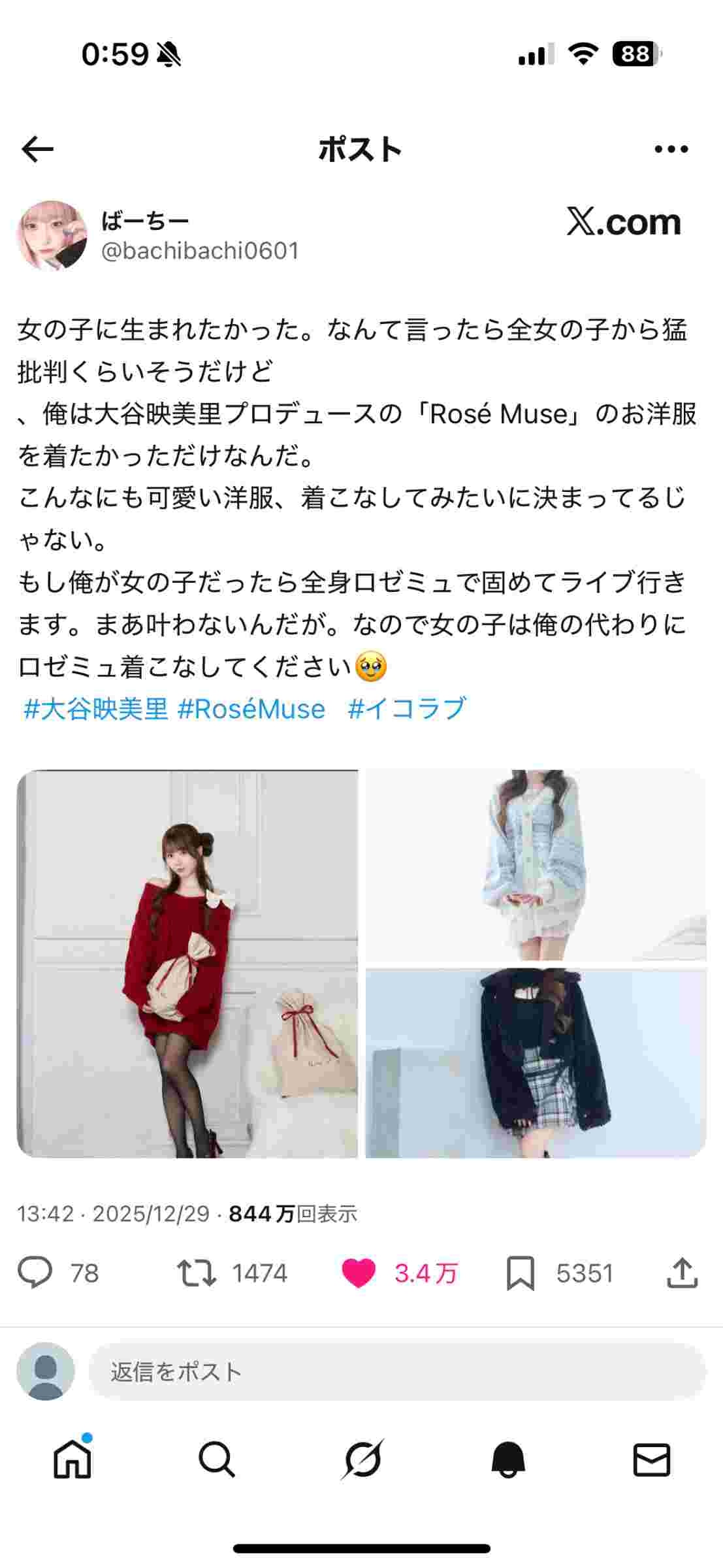Bookmark this post
The image size is (723, 1568).
(521, 1273)
